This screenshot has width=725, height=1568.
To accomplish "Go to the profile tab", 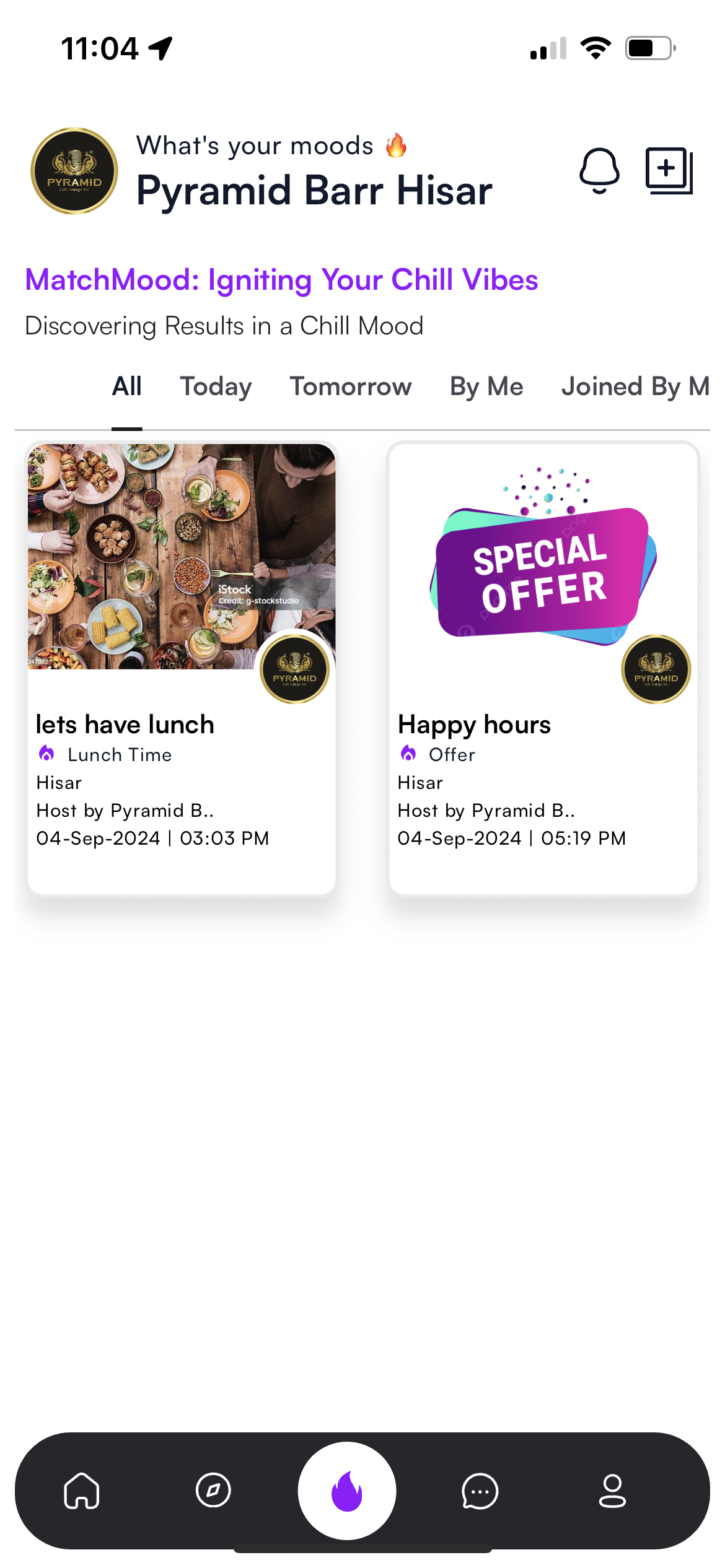I will [x=612, y=1490].
